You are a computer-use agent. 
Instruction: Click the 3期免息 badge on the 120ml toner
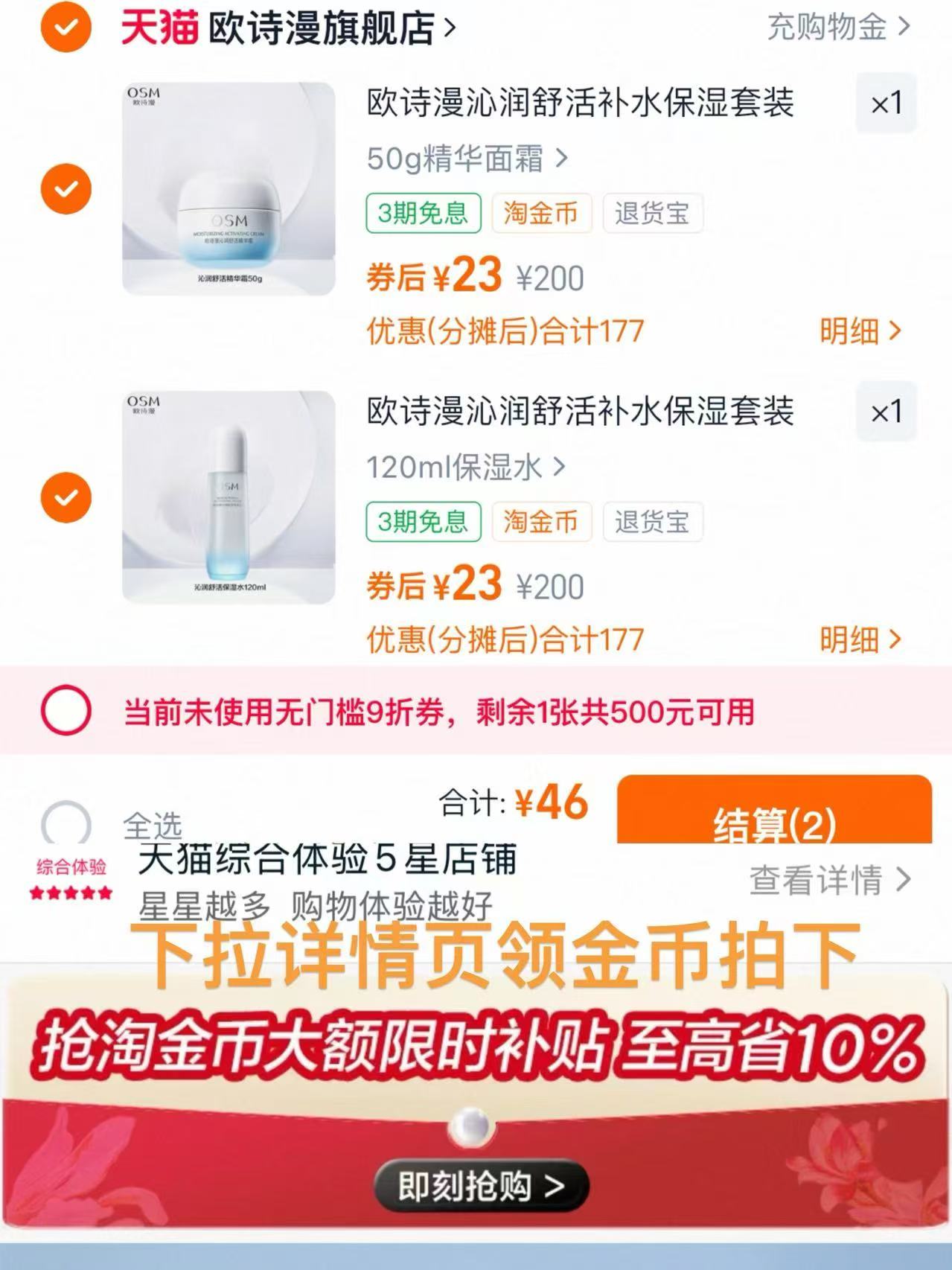pyautogui.click(x=424, y=523)
